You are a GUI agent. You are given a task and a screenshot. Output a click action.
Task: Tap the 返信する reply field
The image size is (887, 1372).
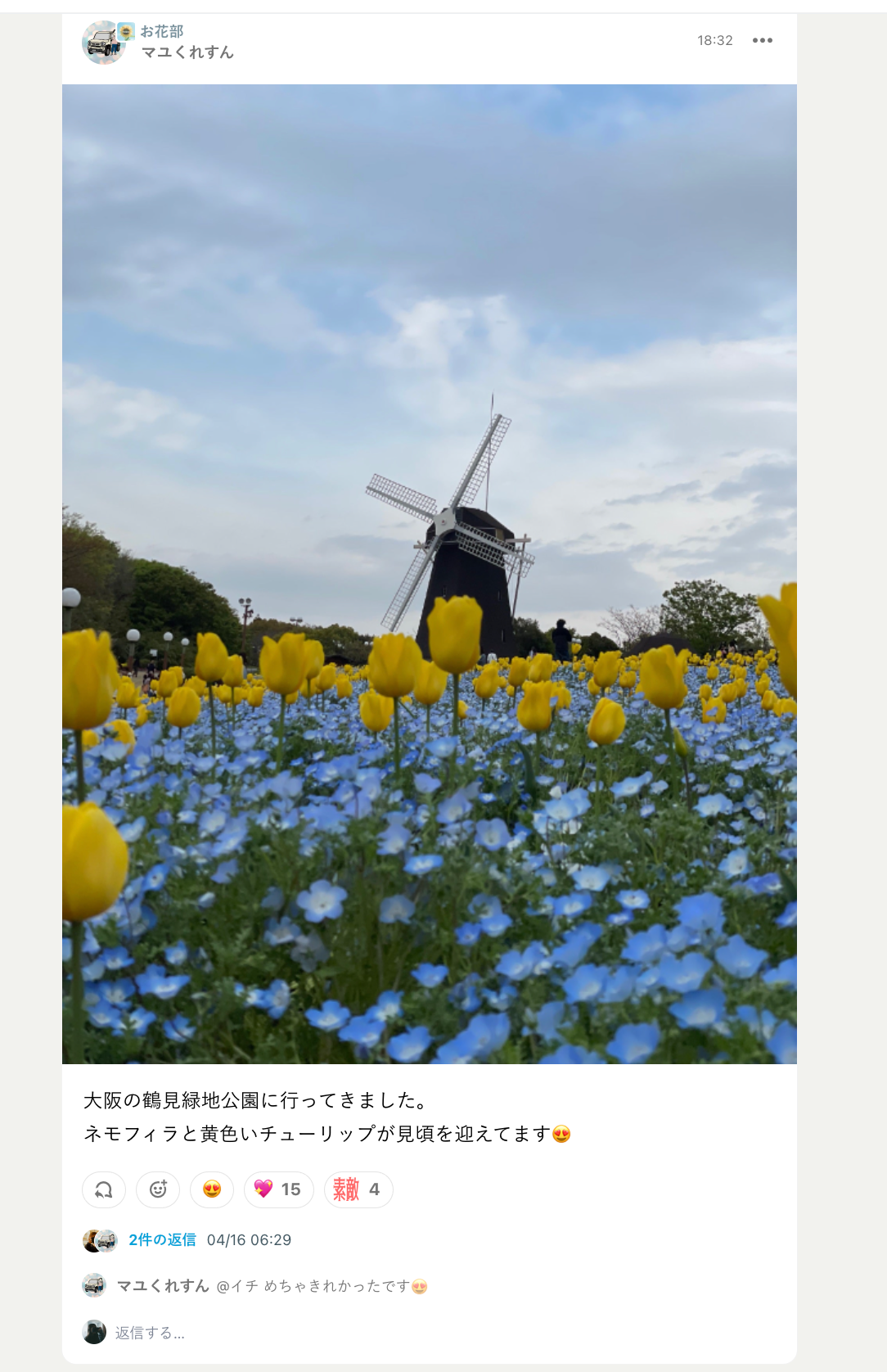coord(150,1333)
